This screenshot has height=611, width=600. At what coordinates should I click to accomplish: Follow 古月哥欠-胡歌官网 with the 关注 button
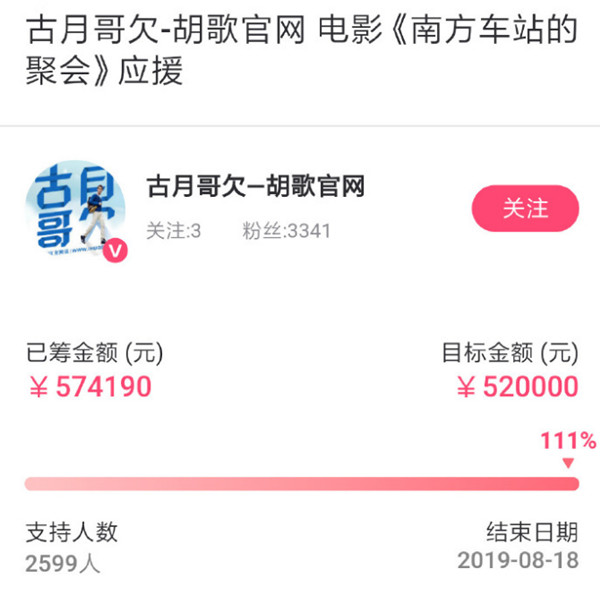525,209
